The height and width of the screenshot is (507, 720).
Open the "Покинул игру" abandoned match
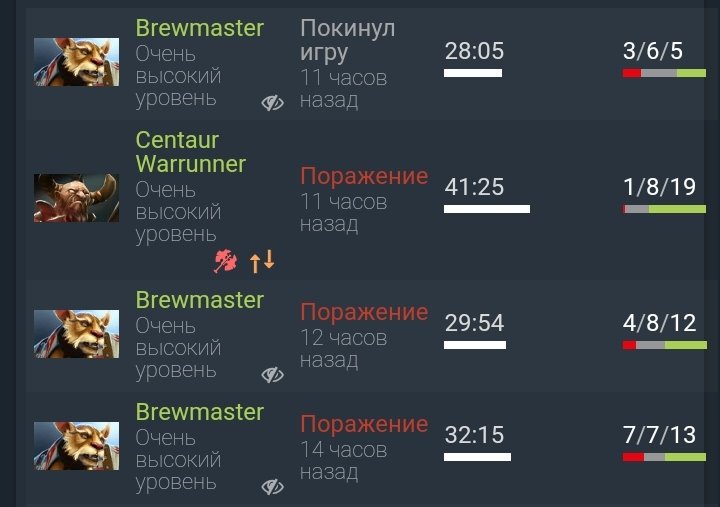click(x=347, y=40)
